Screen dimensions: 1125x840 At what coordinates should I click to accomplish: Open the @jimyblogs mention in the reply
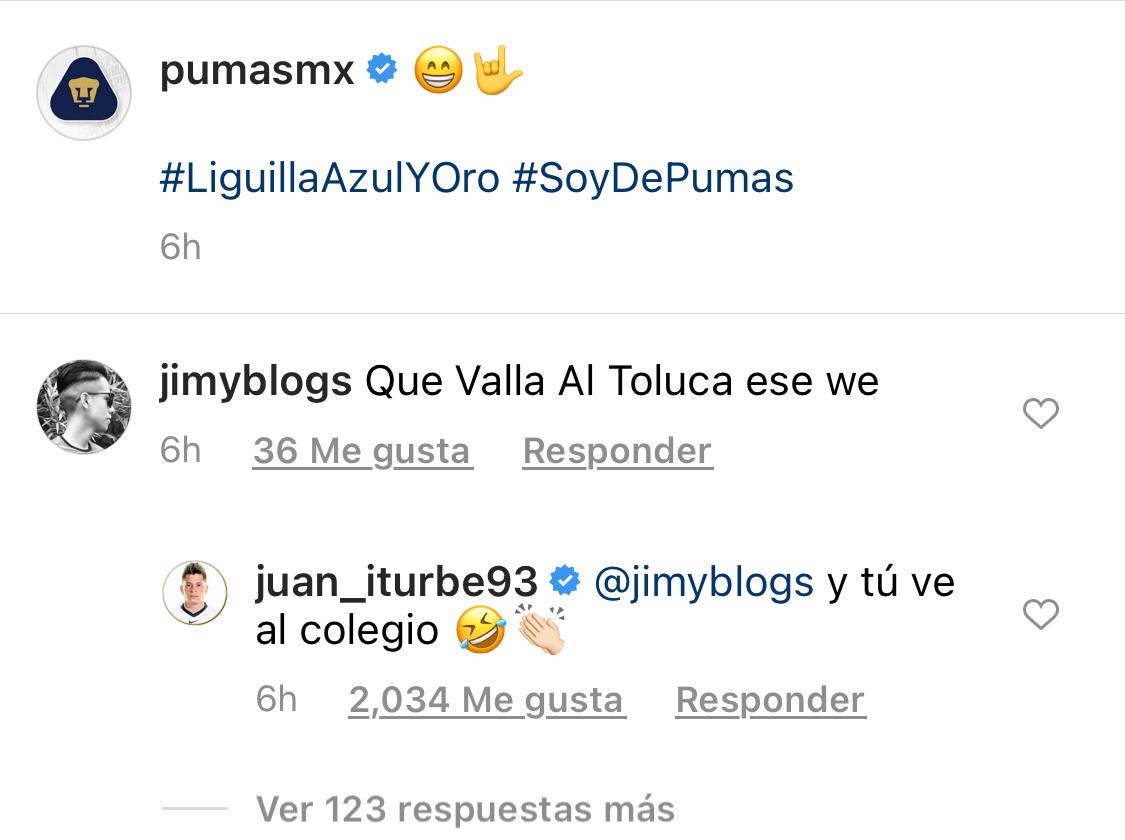703,581
